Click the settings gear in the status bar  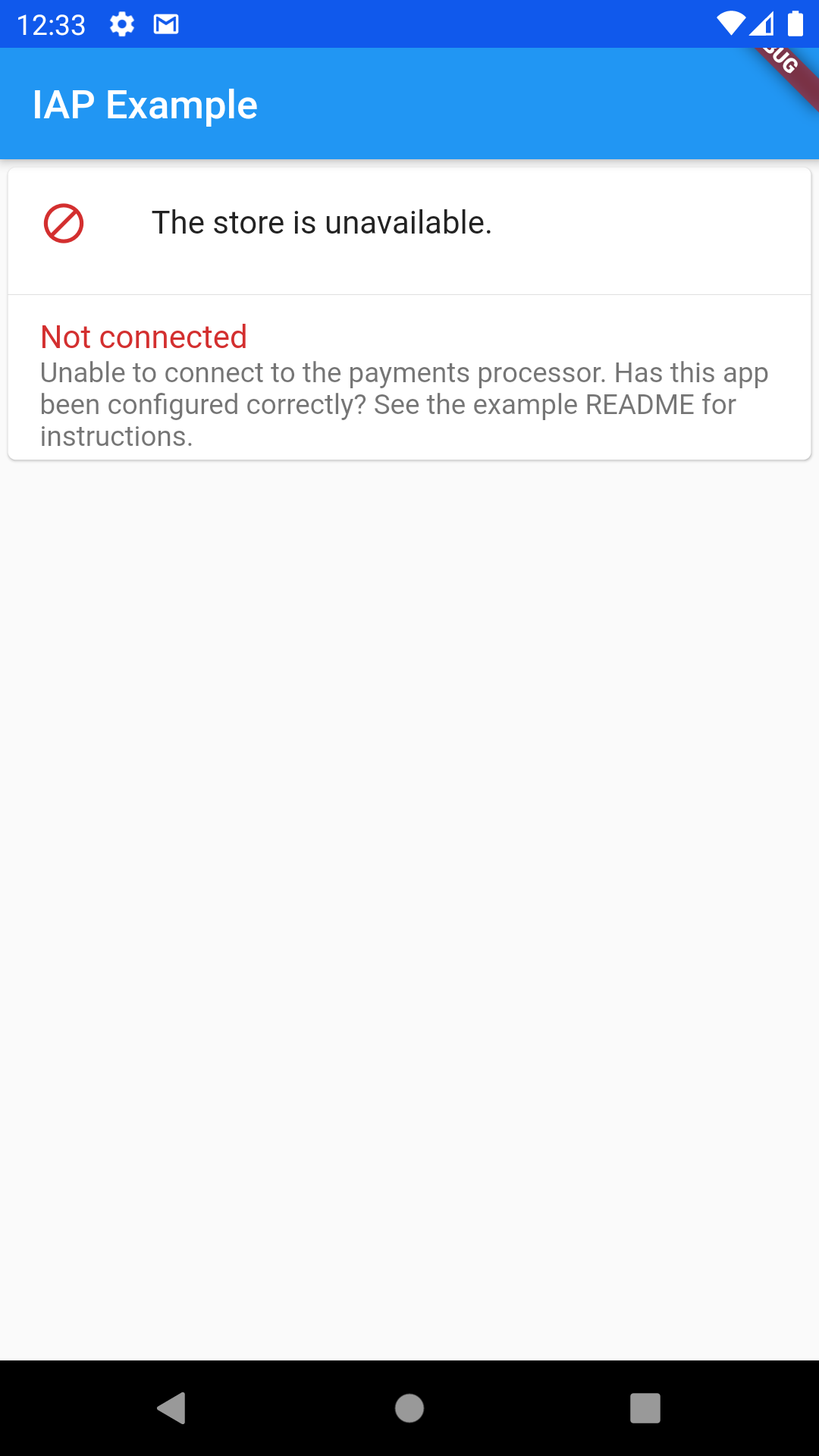121,24
